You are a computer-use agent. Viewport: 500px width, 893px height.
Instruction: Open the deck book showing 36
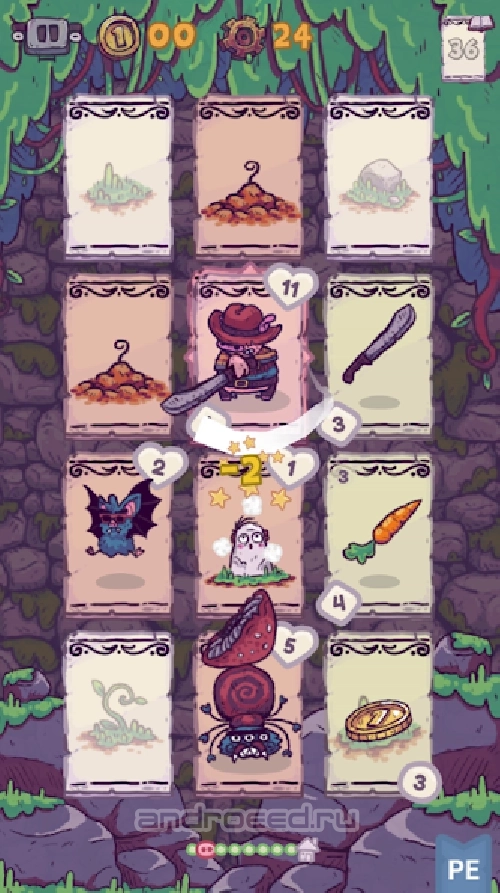pos(464,49)
